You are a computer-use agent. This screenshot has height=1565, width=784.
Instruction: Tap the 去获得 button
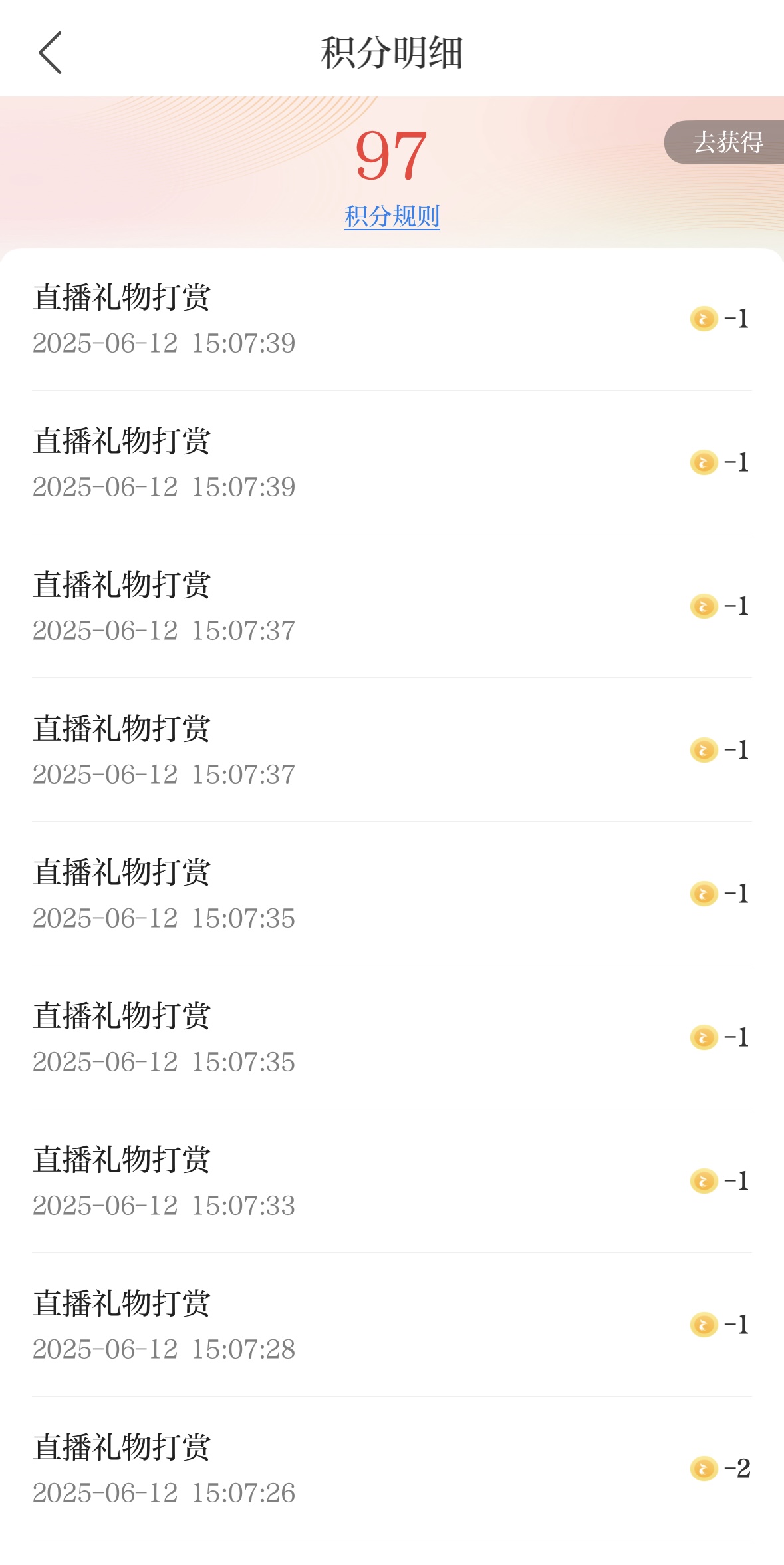point(725,142)
